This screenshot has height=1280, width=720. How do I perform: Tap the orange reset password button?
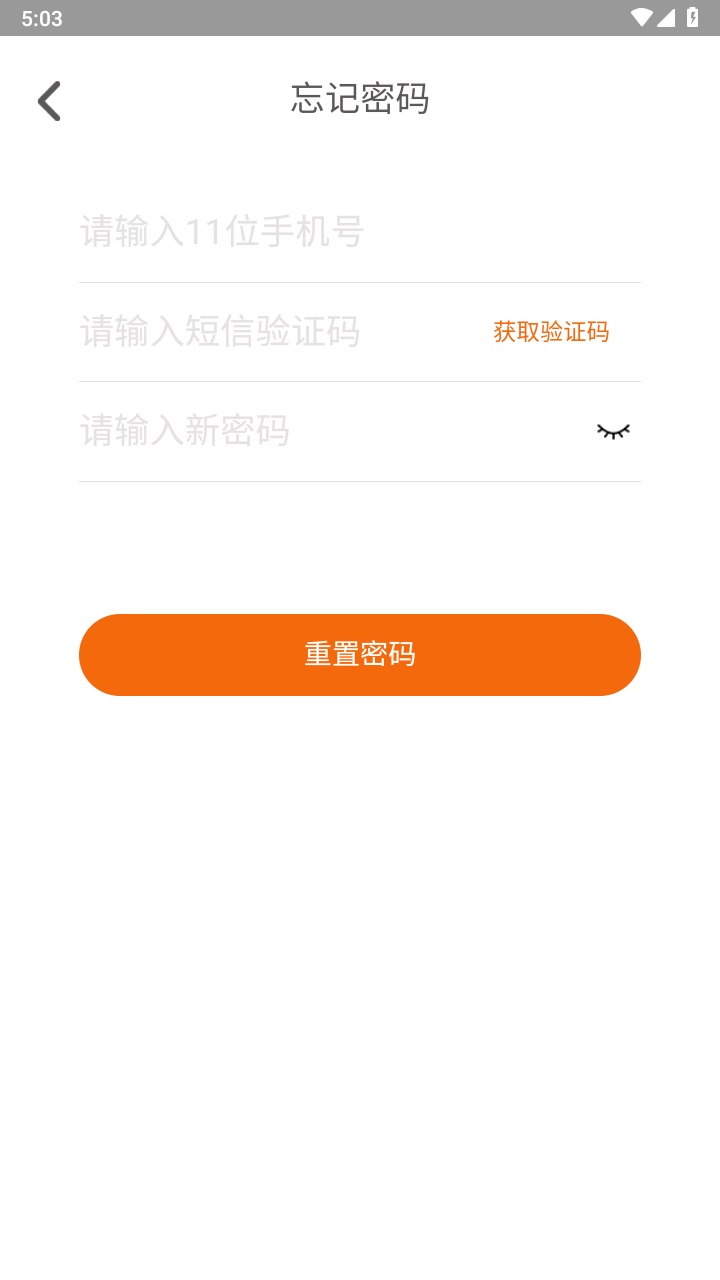pos(360,655)
